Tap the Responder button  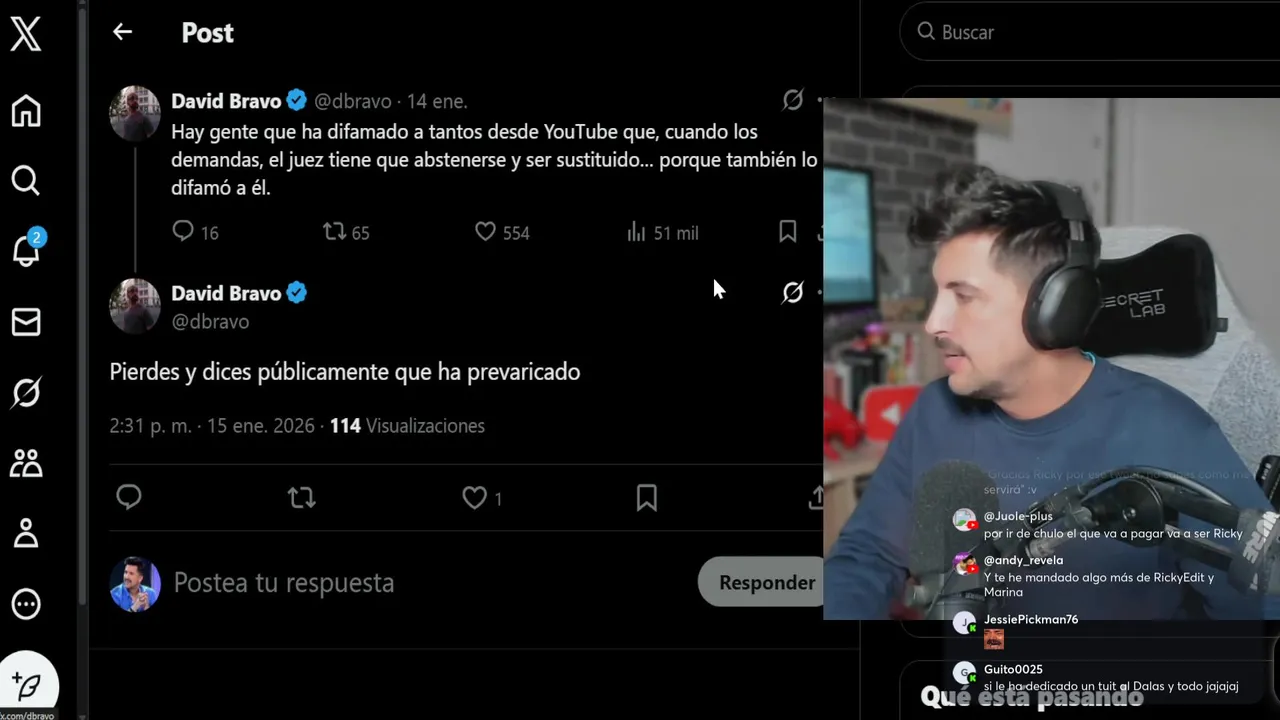click(765, 582)
